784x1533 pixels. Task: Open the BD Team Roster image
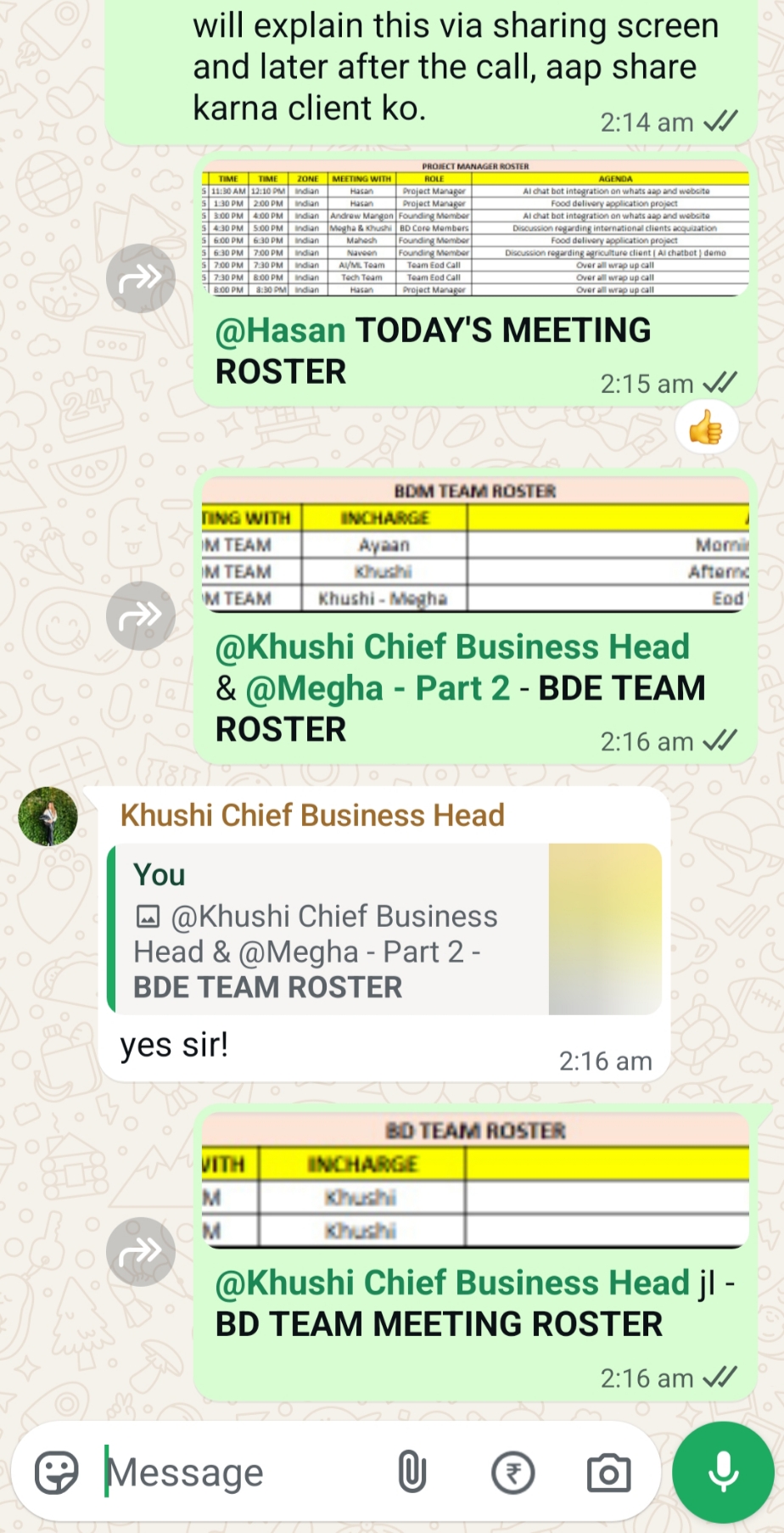pos(475,1182)
